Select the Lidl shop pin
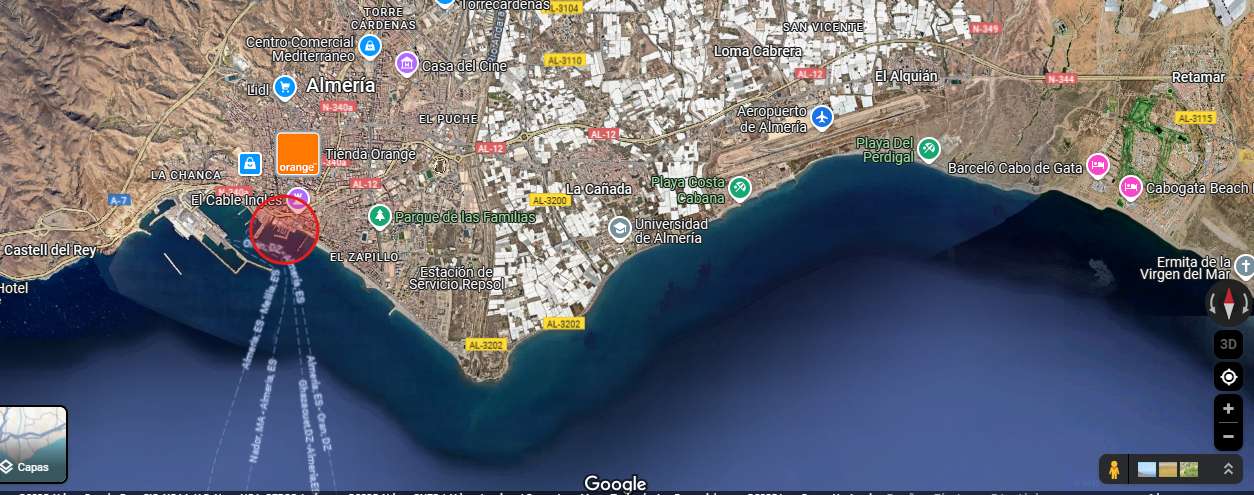Viewport: 1254px width, 495px height. coord(285,88)
